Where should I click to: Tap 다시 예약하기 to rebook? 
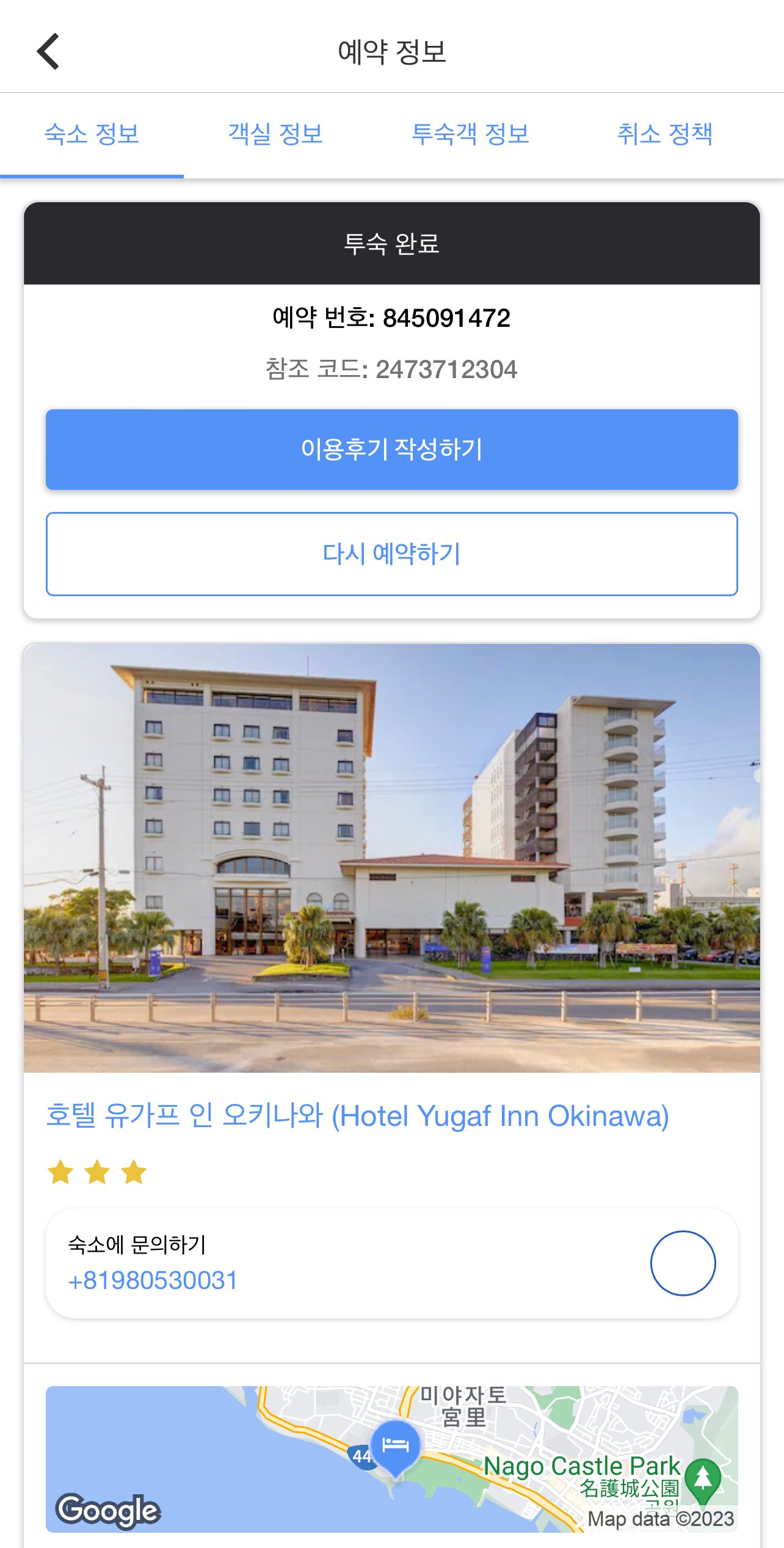[x=392, y=554]
